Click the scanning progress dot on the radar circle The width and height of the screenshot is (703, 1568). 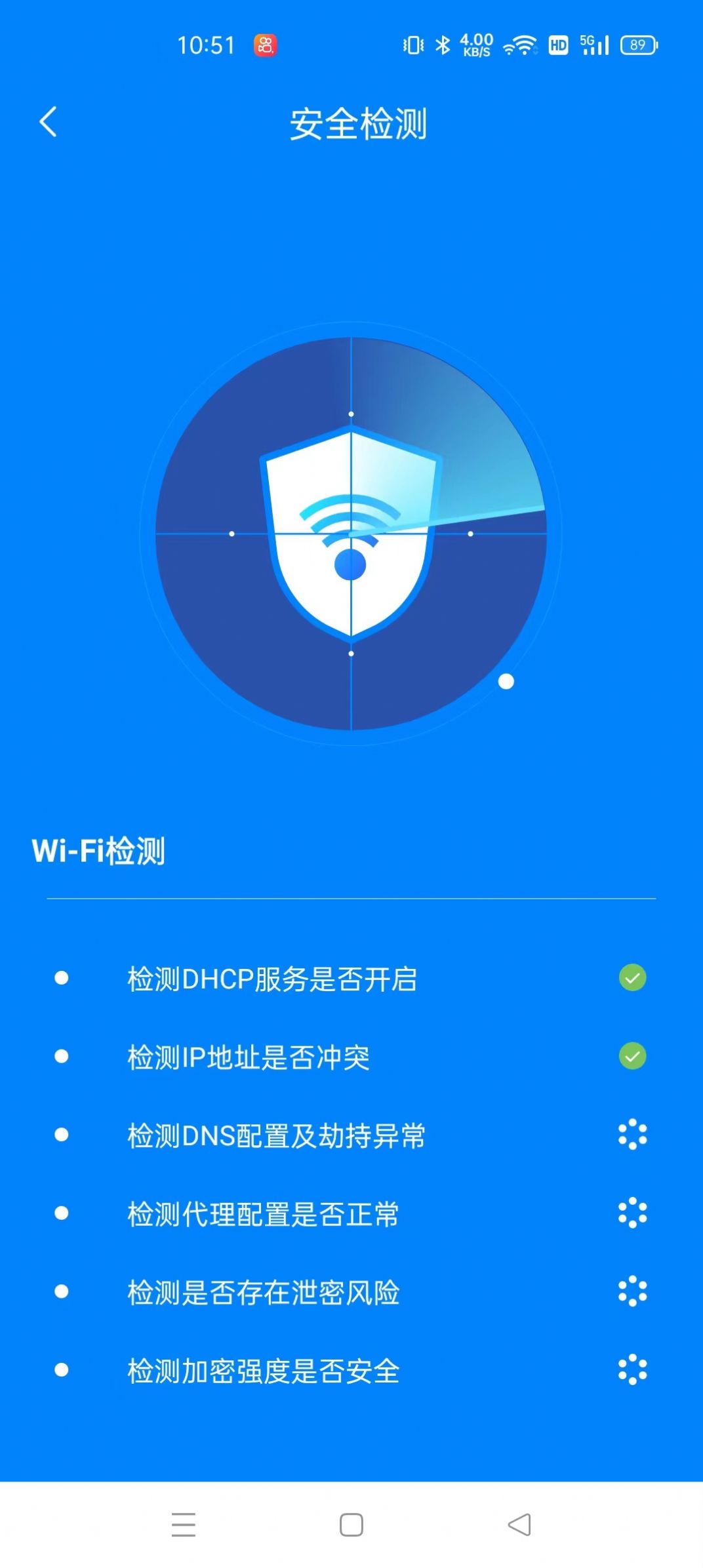[506, 682]
